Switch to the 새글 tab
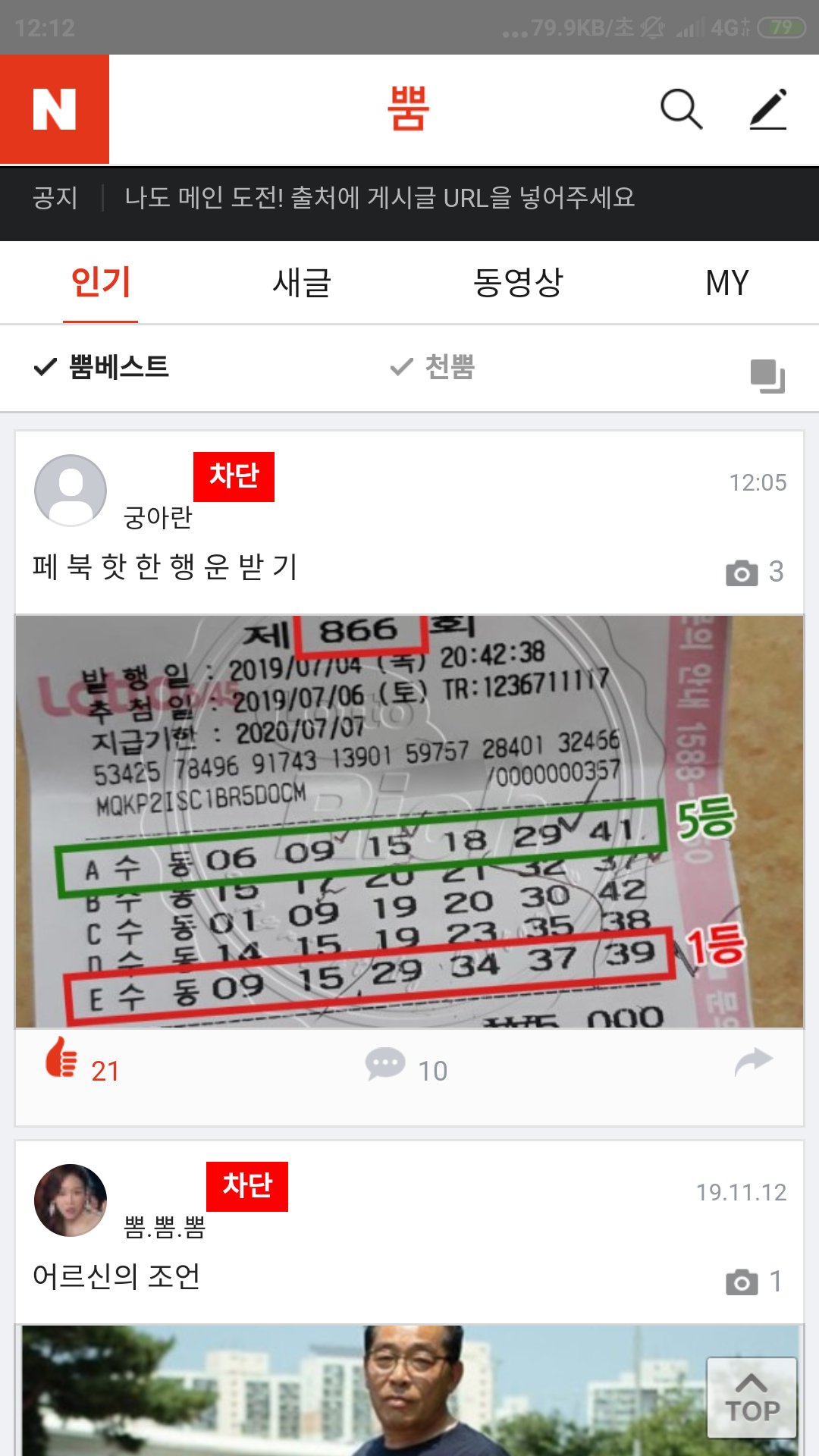The width and height of the screenshot is (819, 1456). pyautogui.click(x=302, y=283)
